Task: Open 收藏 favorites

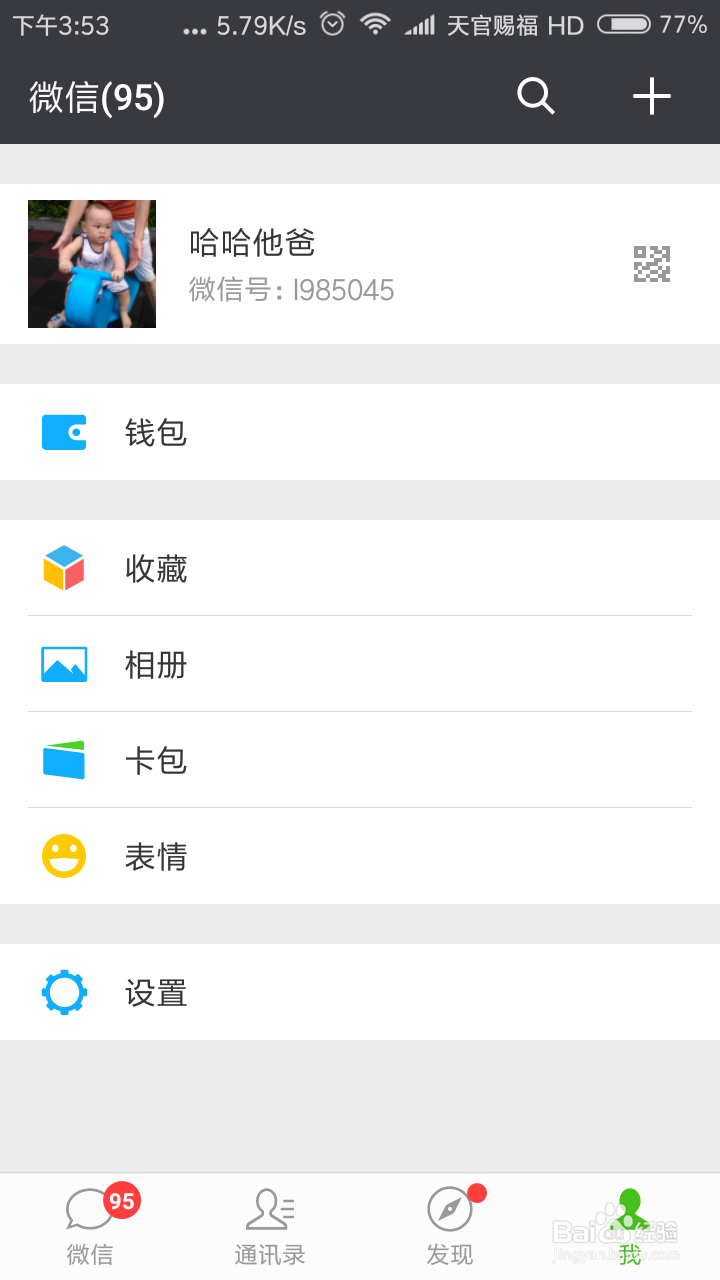Action: pos(360,568)
